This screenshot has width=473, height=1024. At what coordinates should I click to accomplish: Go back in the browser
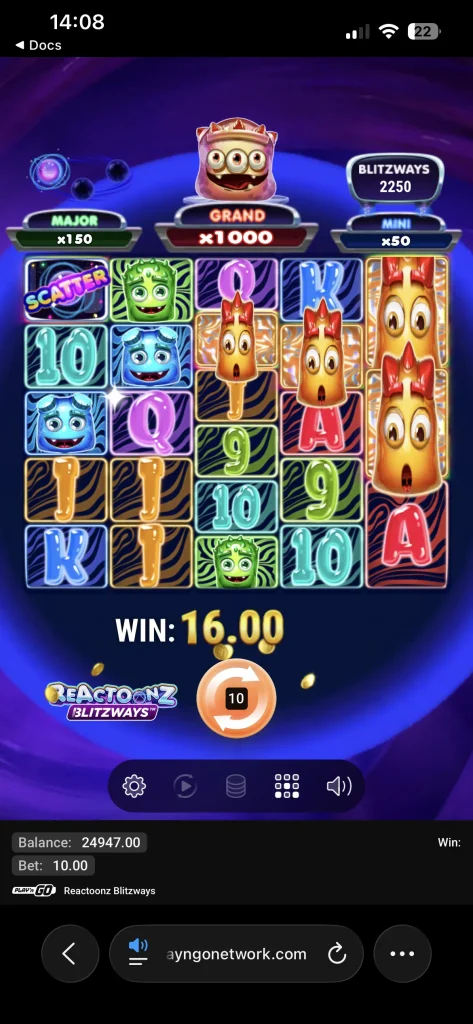pos(70,953)
